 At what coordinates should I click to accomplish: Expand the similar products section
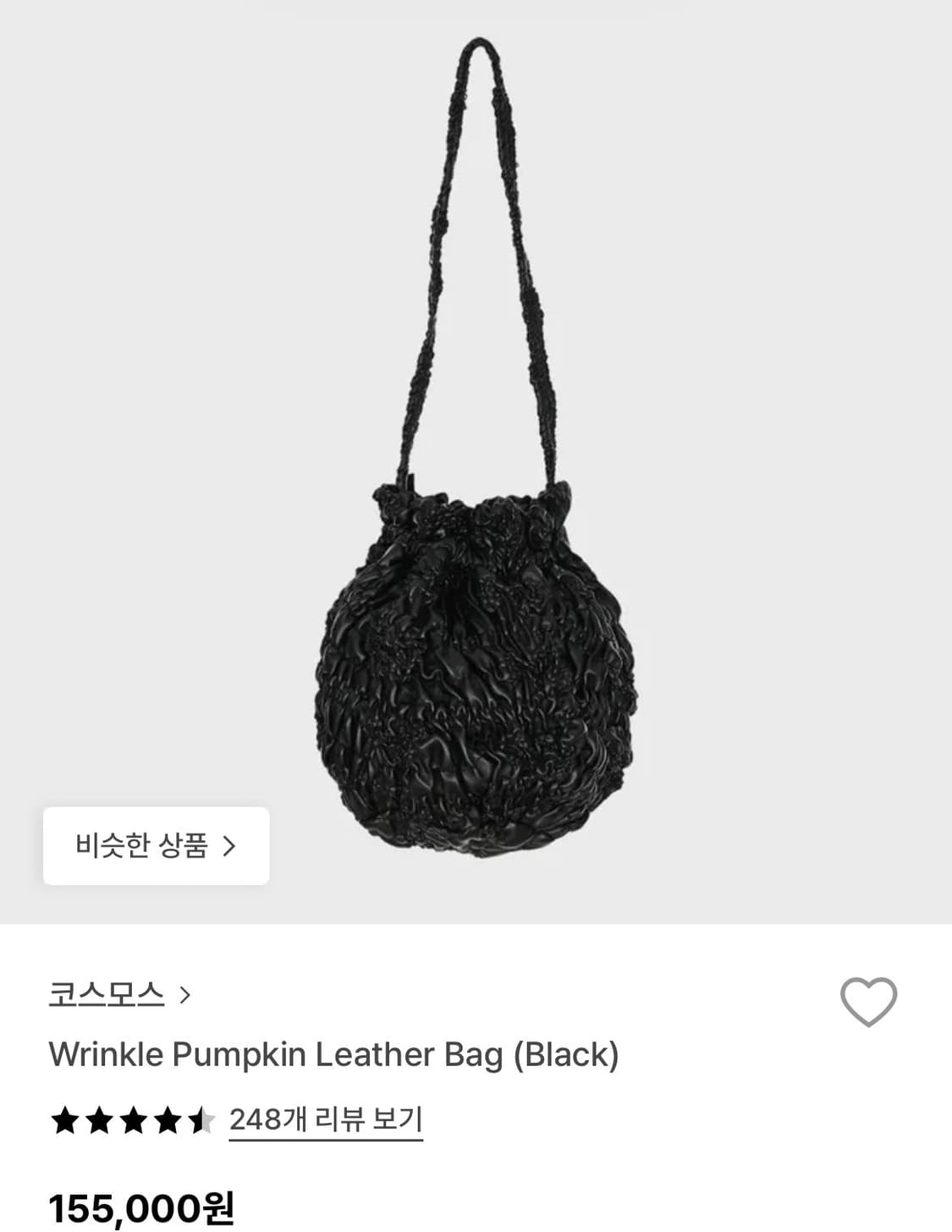coord(155,847)
